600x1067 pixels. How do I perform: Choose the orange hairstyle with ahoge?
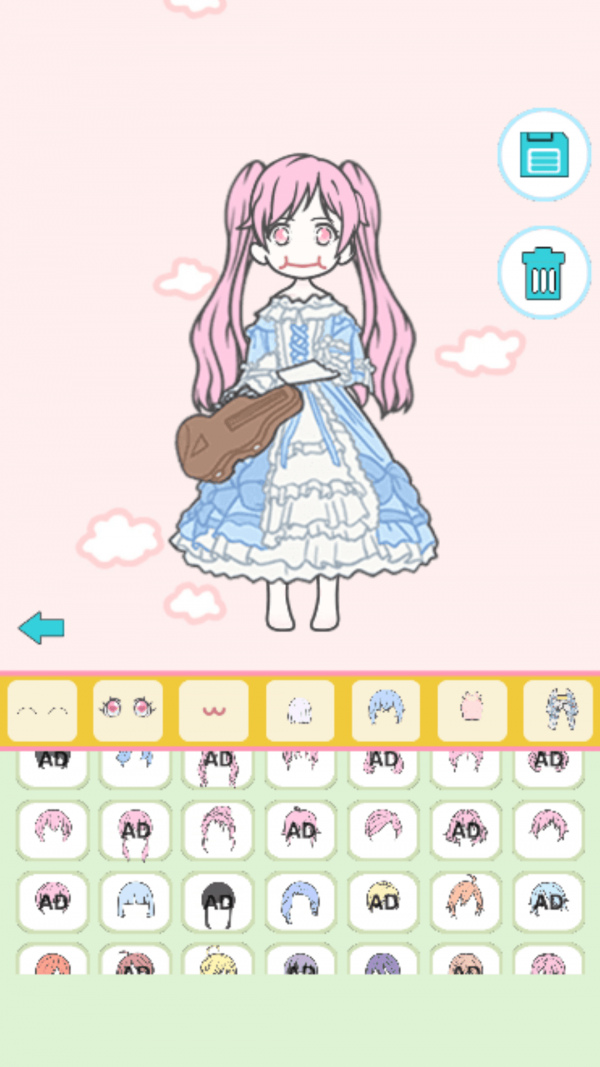click(x=466, y=901)
